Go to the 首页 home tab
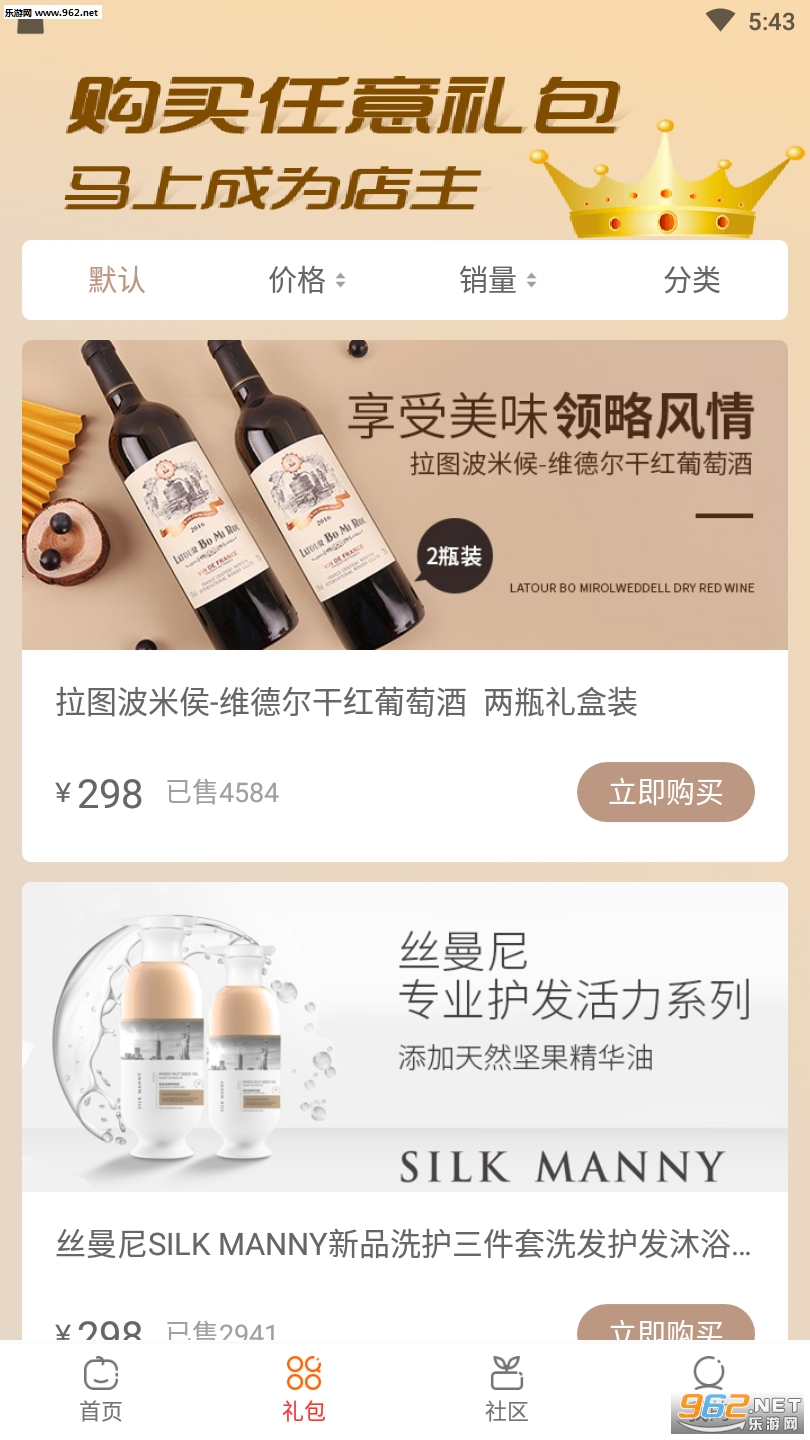This screenshot has width=810, height=1440. [101, 1389]
